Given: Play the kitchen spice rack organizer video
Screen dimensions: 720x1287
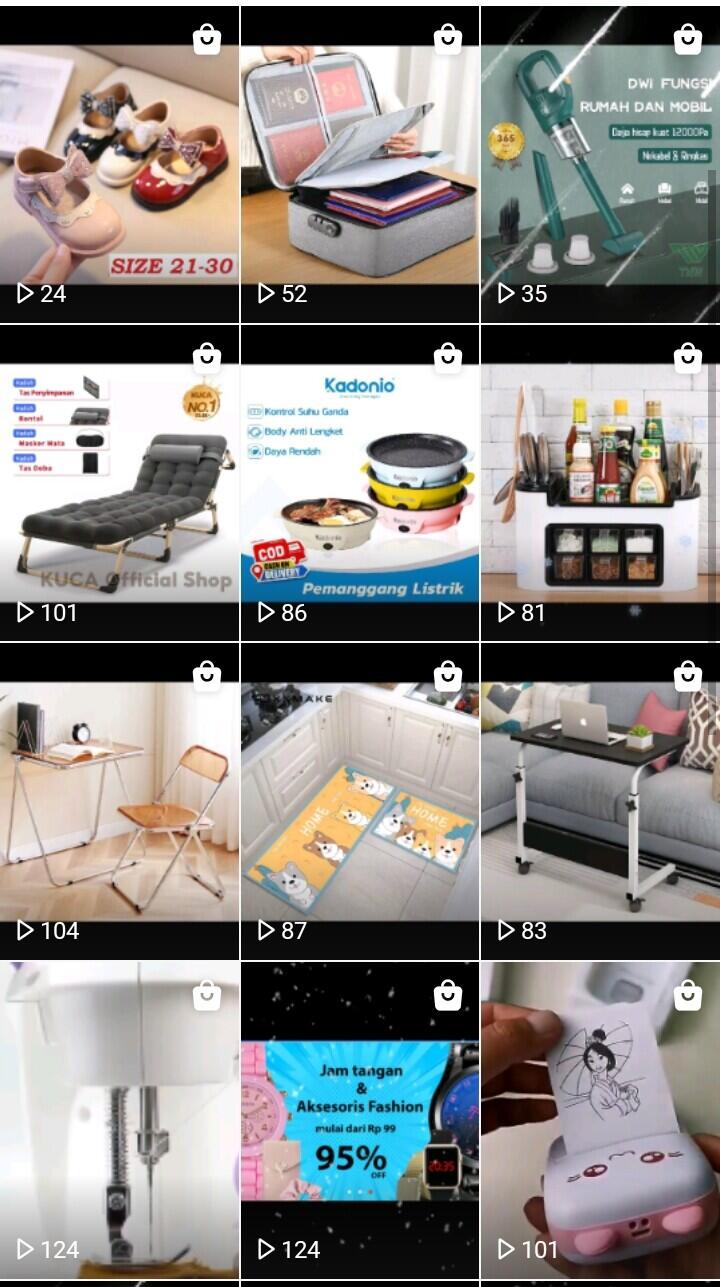Looking at the screenshot, I should pos(600,483).
